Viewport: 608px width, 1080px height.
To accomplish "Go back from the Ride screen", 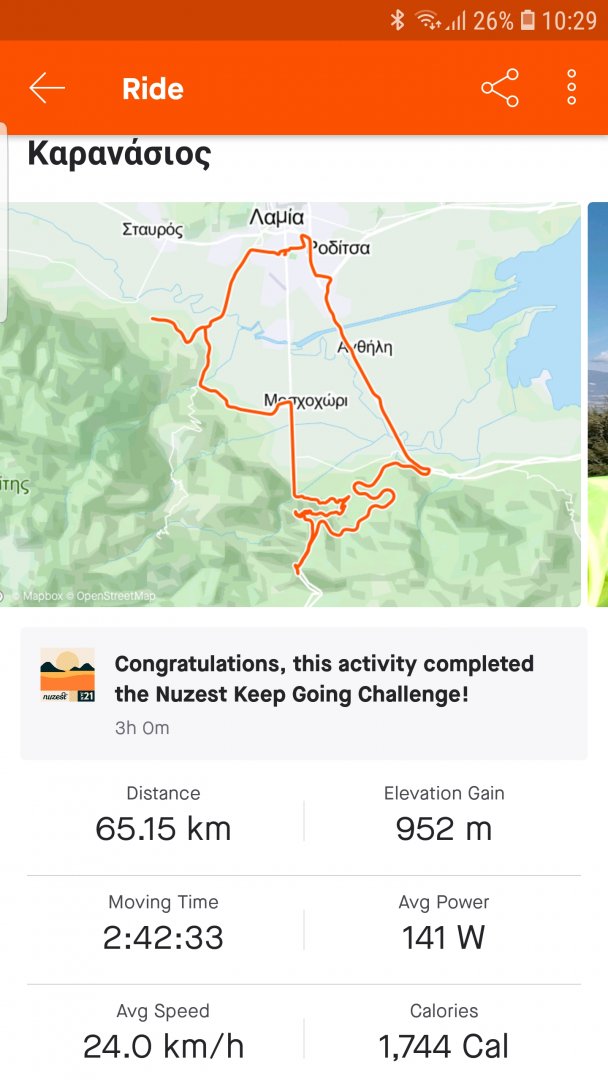I will (x=47, y=88).
